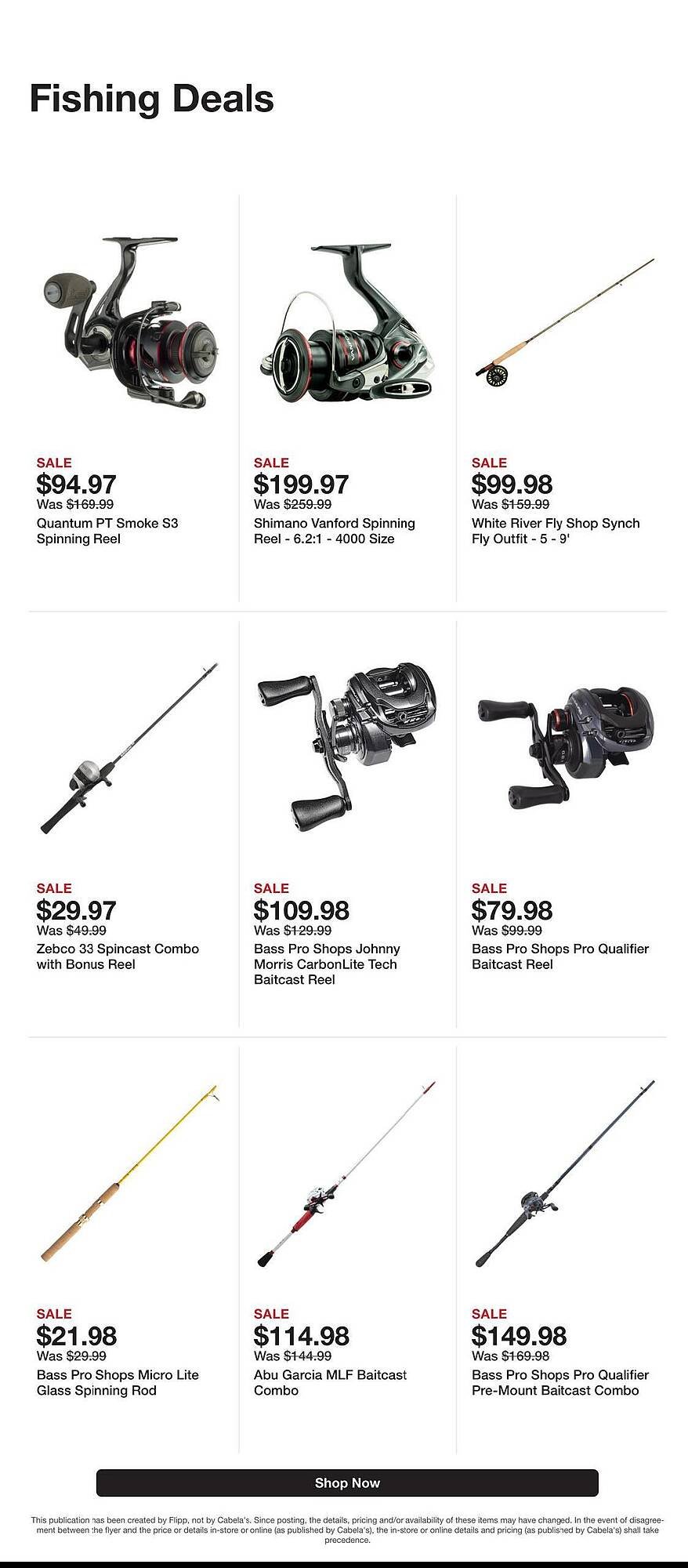Click the $149.98 sale price
688x1568 pixels.
[519, 1338]
